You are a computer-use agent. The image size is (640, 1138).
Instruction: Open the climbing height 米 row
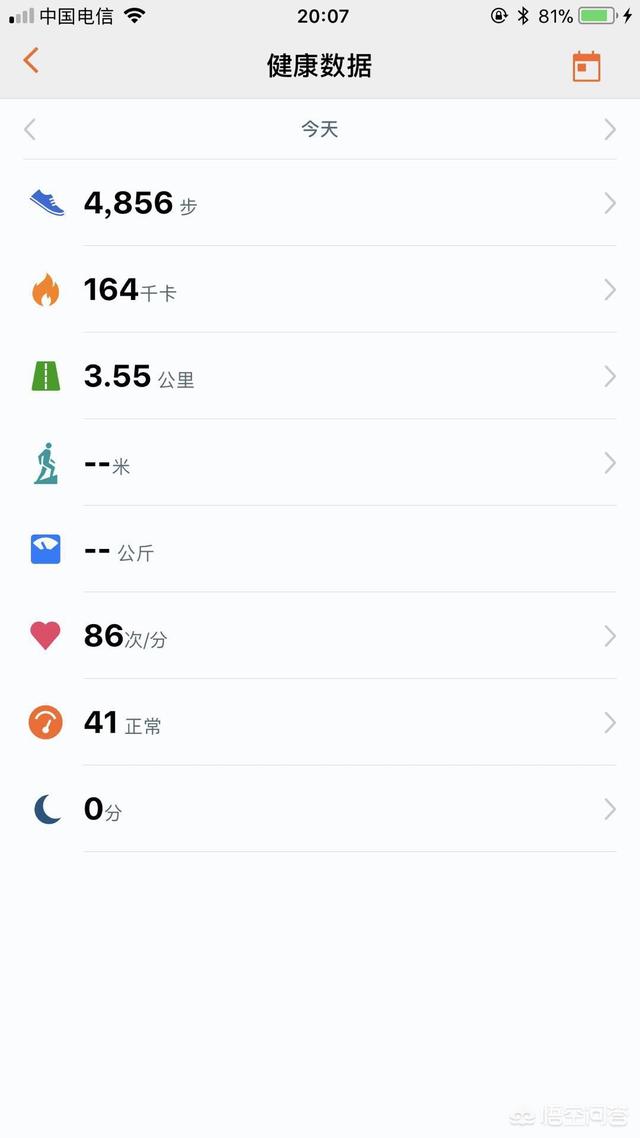[x=320, y=464]
